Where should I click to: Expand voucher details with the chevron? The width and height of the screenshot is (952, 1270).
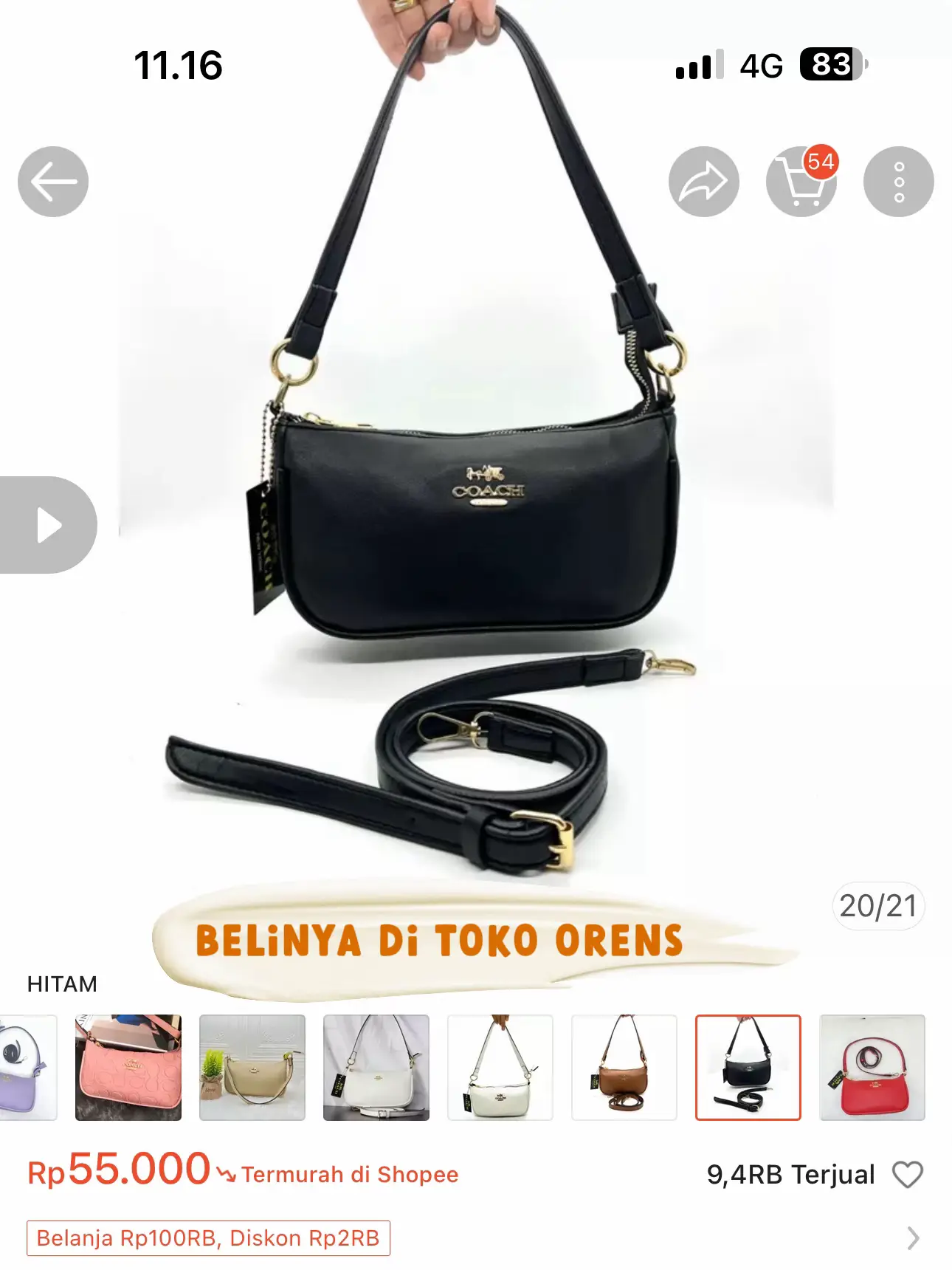[x=913, y=1238]
